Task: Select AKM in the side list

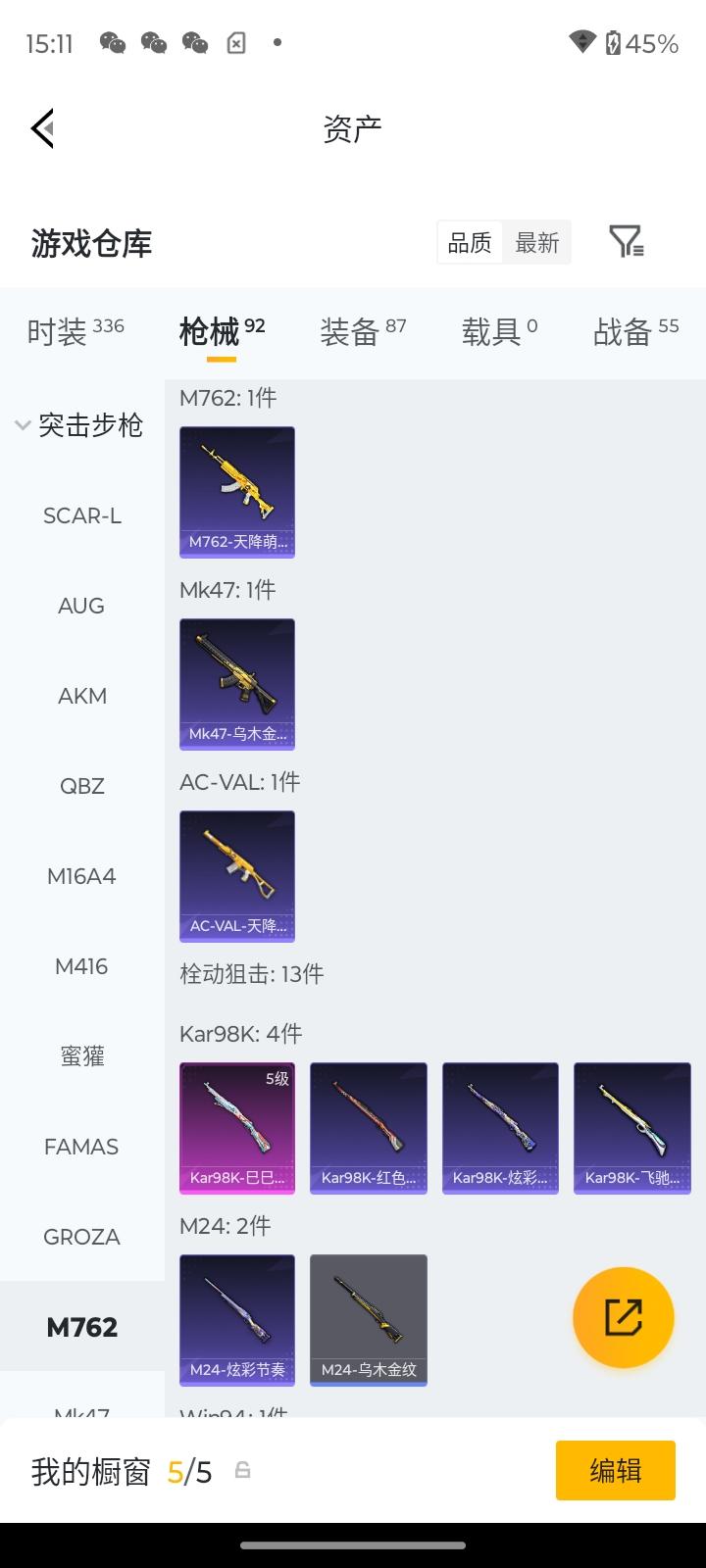Action: (82, 696)
